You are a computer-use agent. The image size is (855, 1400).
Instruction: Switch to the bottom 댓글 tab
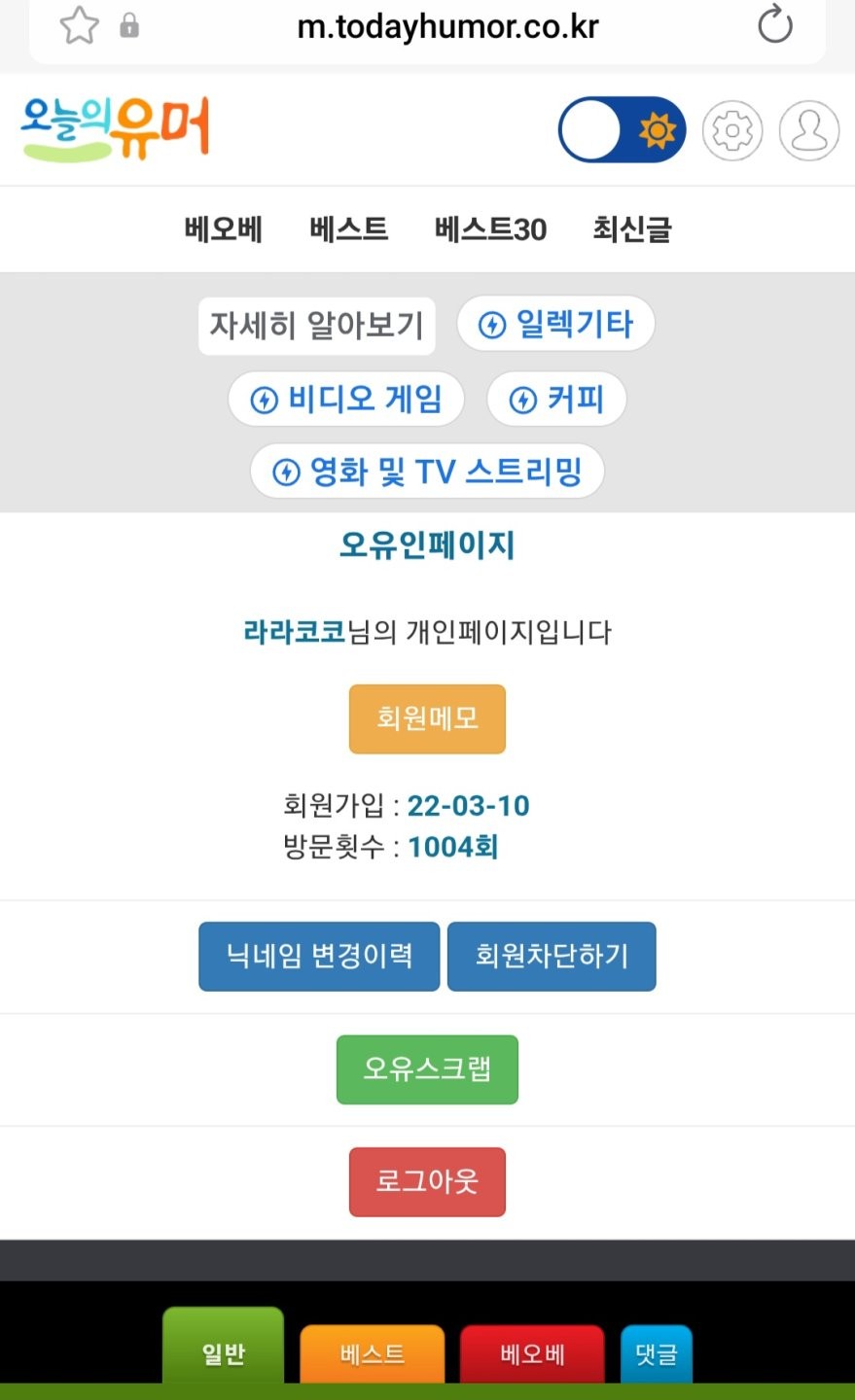pos(656,1353)
